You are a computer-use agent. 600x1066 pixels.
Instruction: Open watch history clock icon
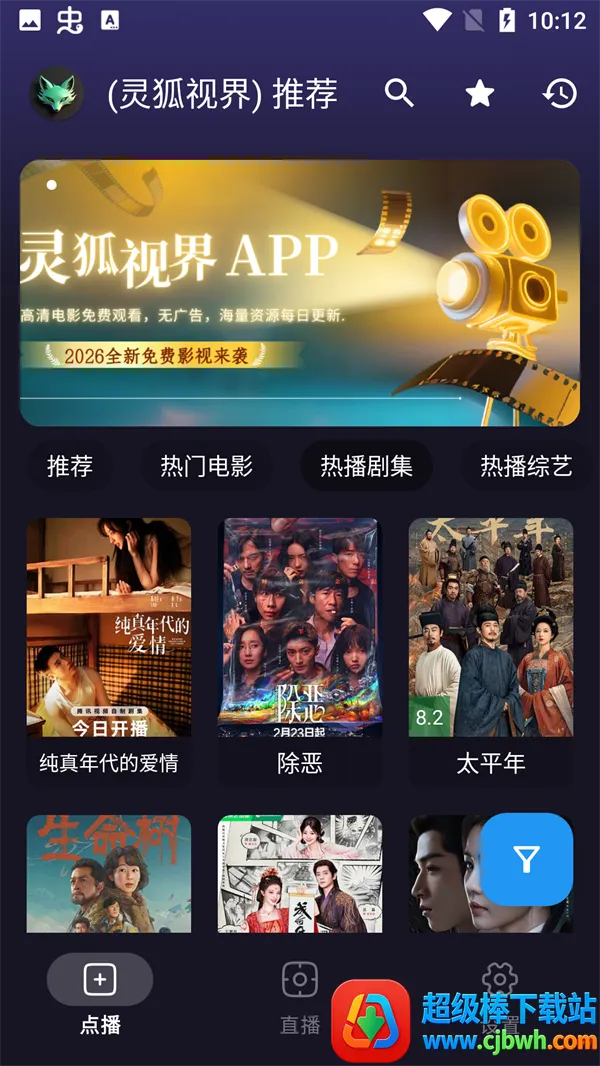point(560,94)
